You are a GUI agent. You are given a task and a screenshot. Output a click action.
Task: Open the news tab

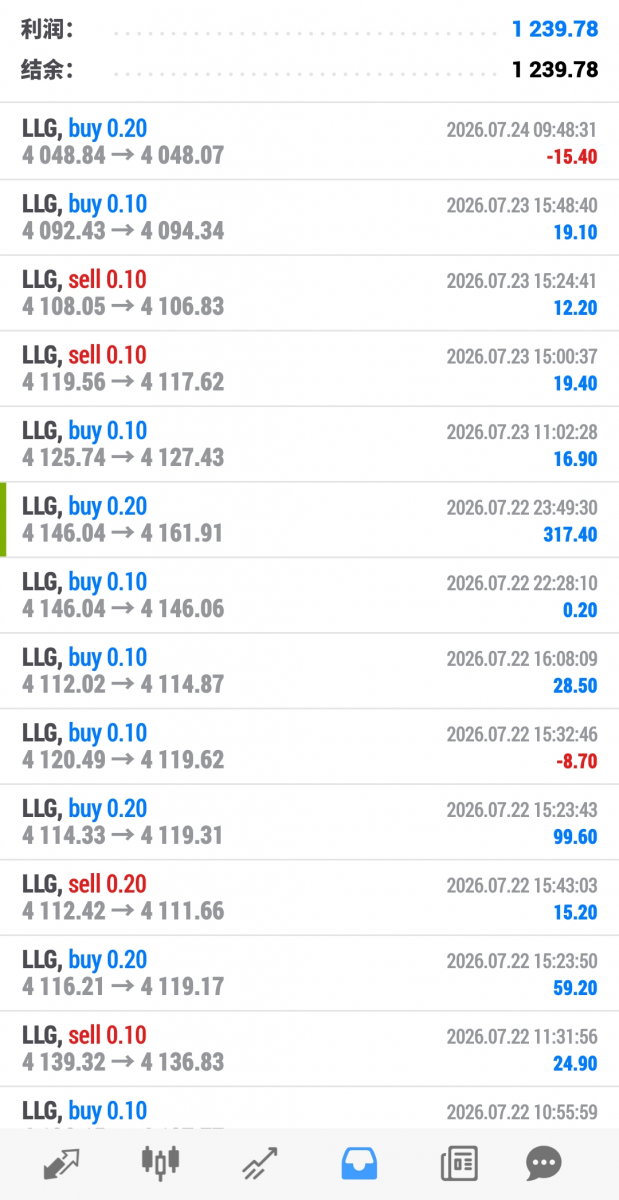click(x=458, y=1163)
